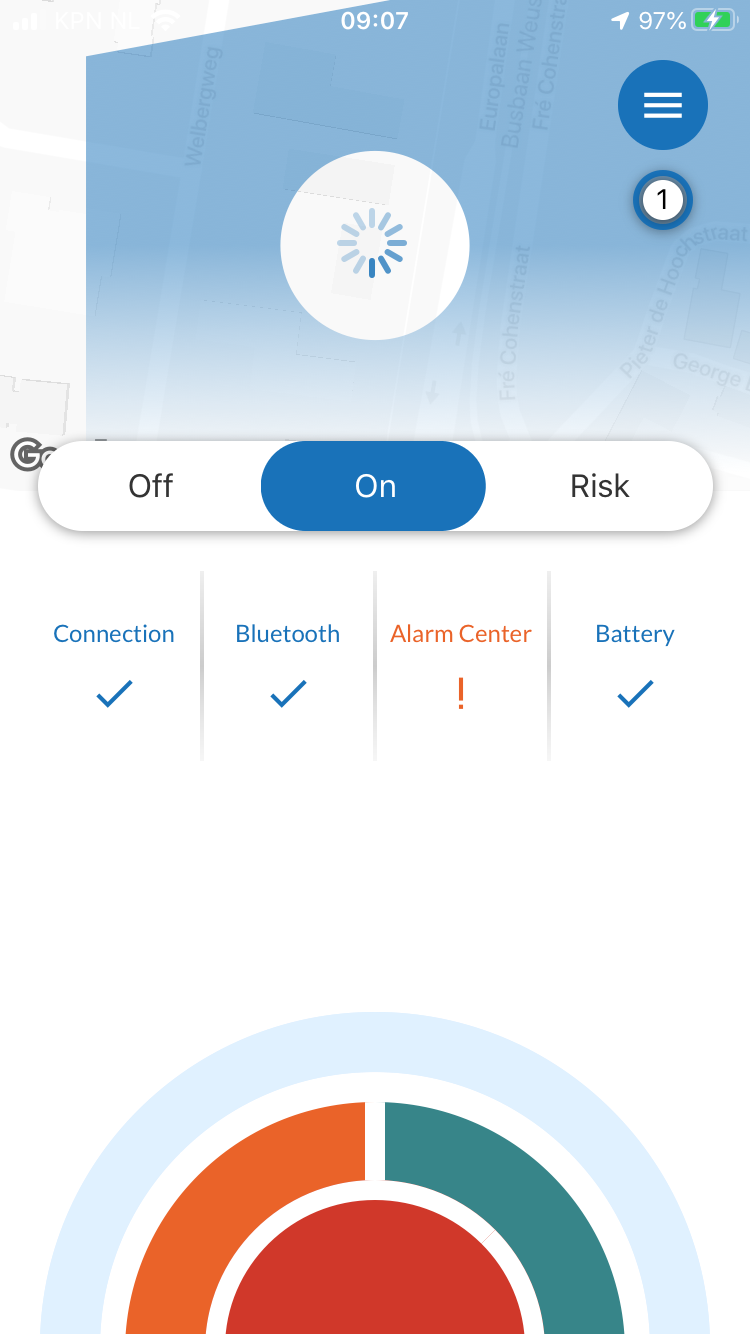This screenshot has width=750, height=1334.
Task: Open Alarm Center details
Action: click(460, 633)
